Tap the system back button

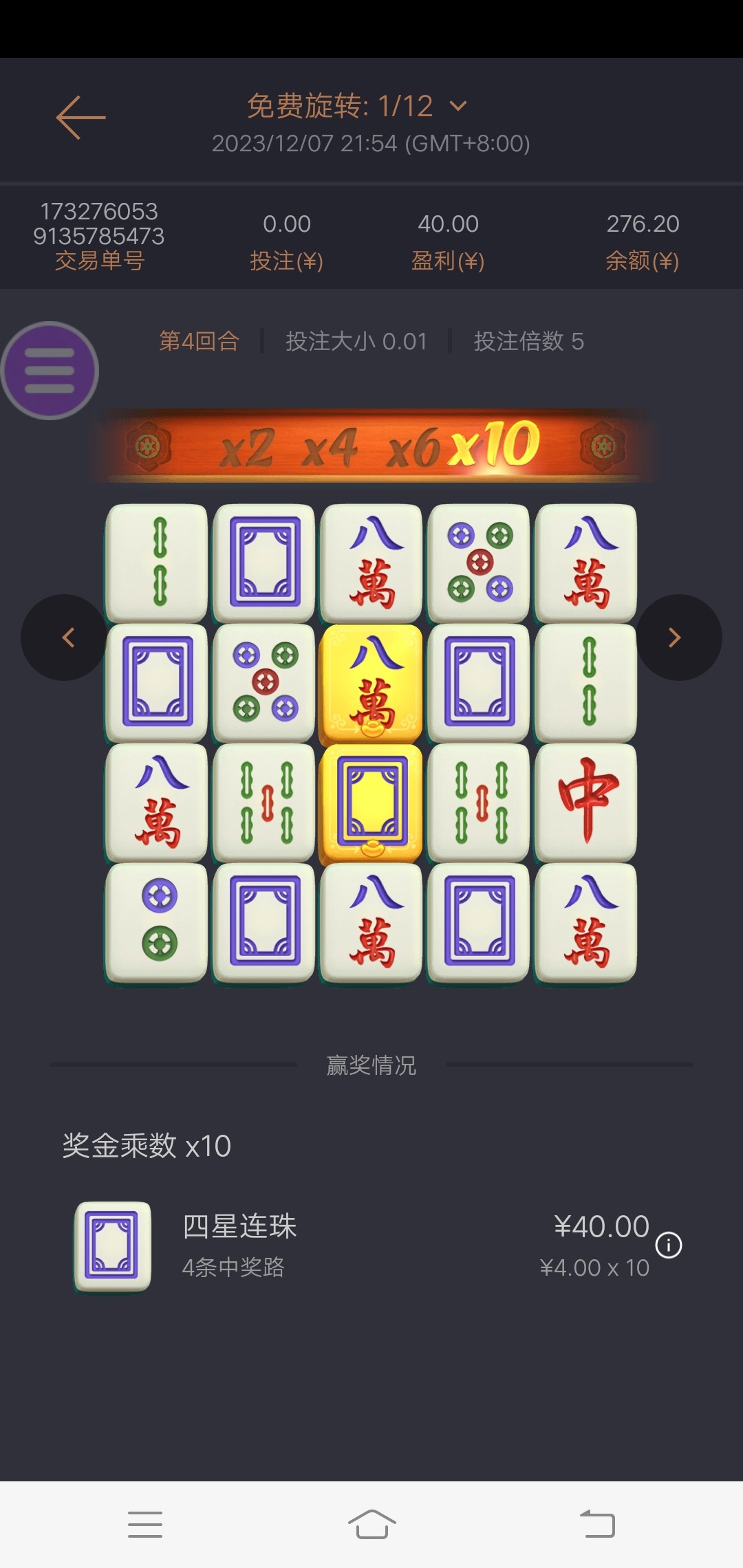click(x=597, y=1525)
